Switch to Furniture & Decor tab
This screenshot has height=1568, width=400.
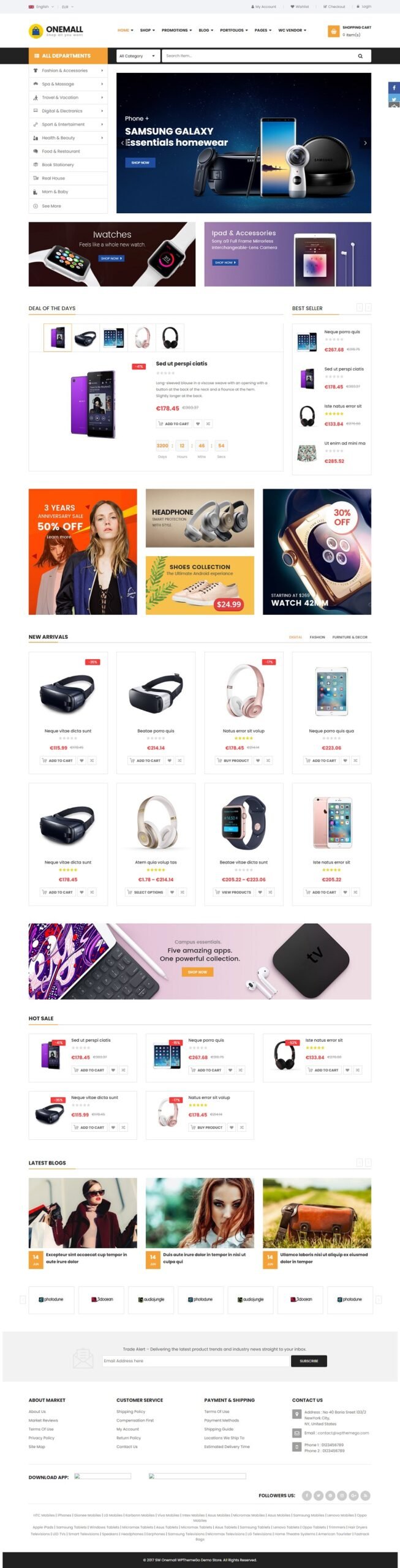(x=350, y=637)
